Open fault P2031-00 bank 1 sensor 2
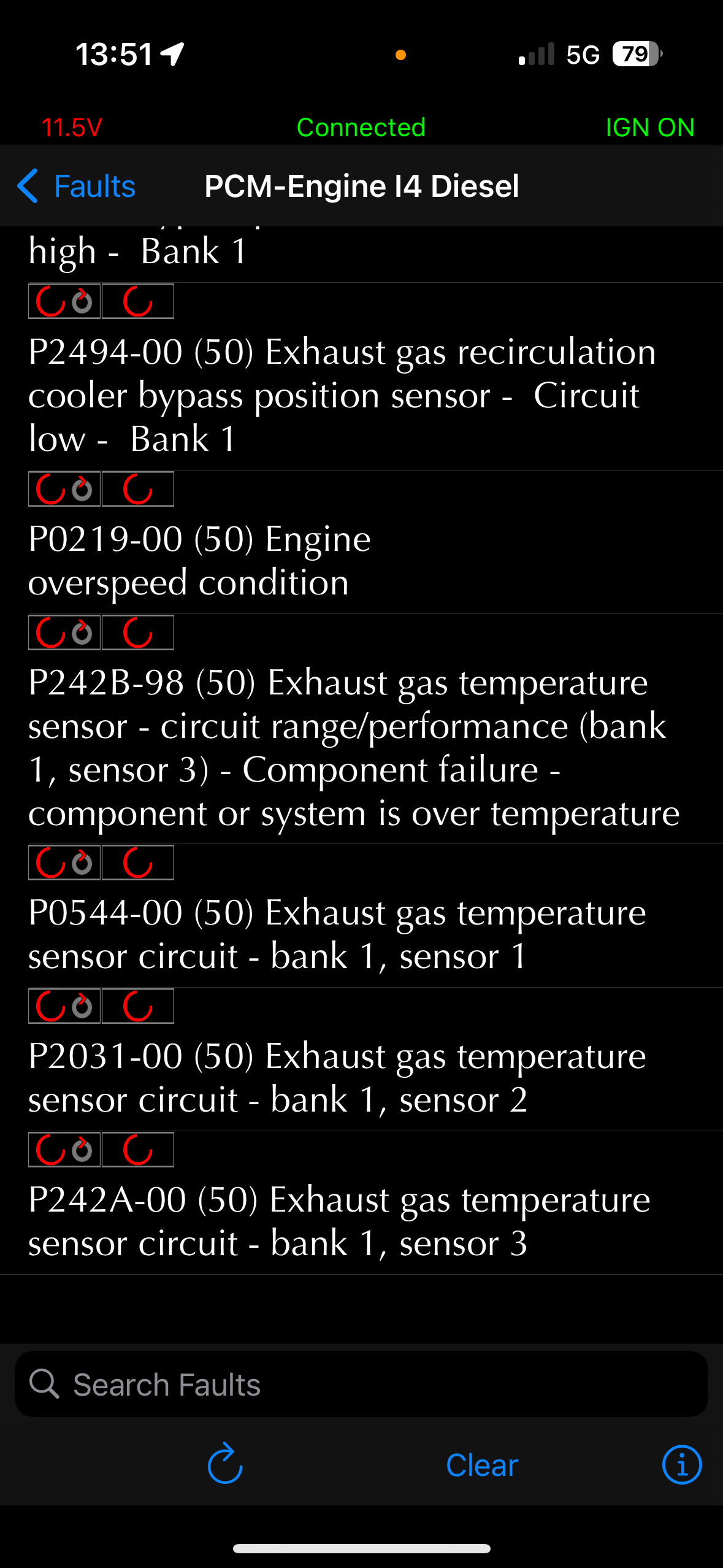The height and width of the screenshot is (1568, 723). click(x=361, y=1059)
